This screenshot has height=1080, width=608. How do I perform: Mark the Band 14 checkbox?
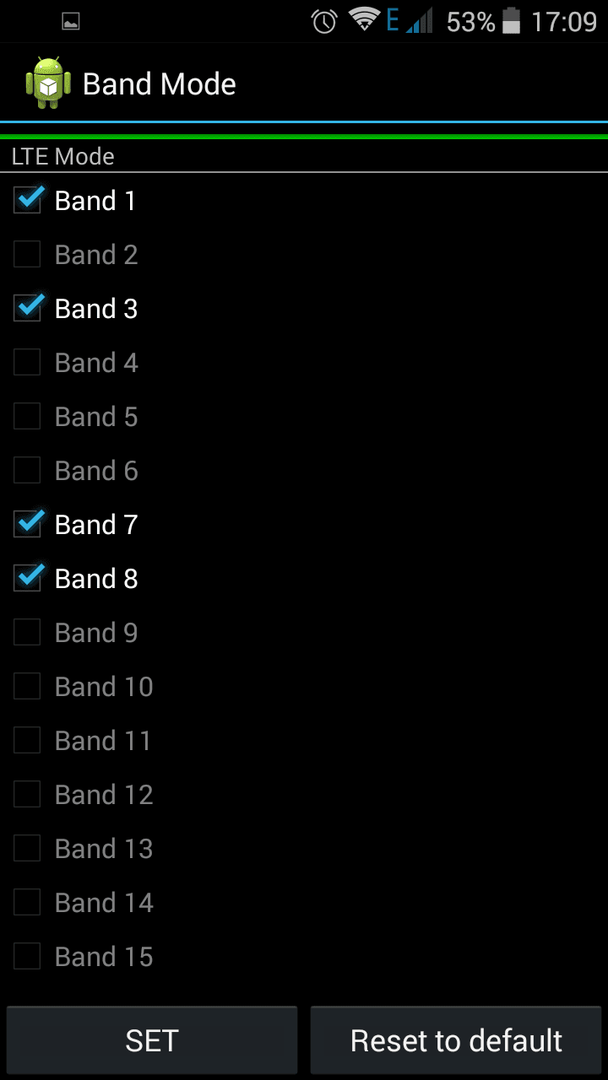pos(27,902)
